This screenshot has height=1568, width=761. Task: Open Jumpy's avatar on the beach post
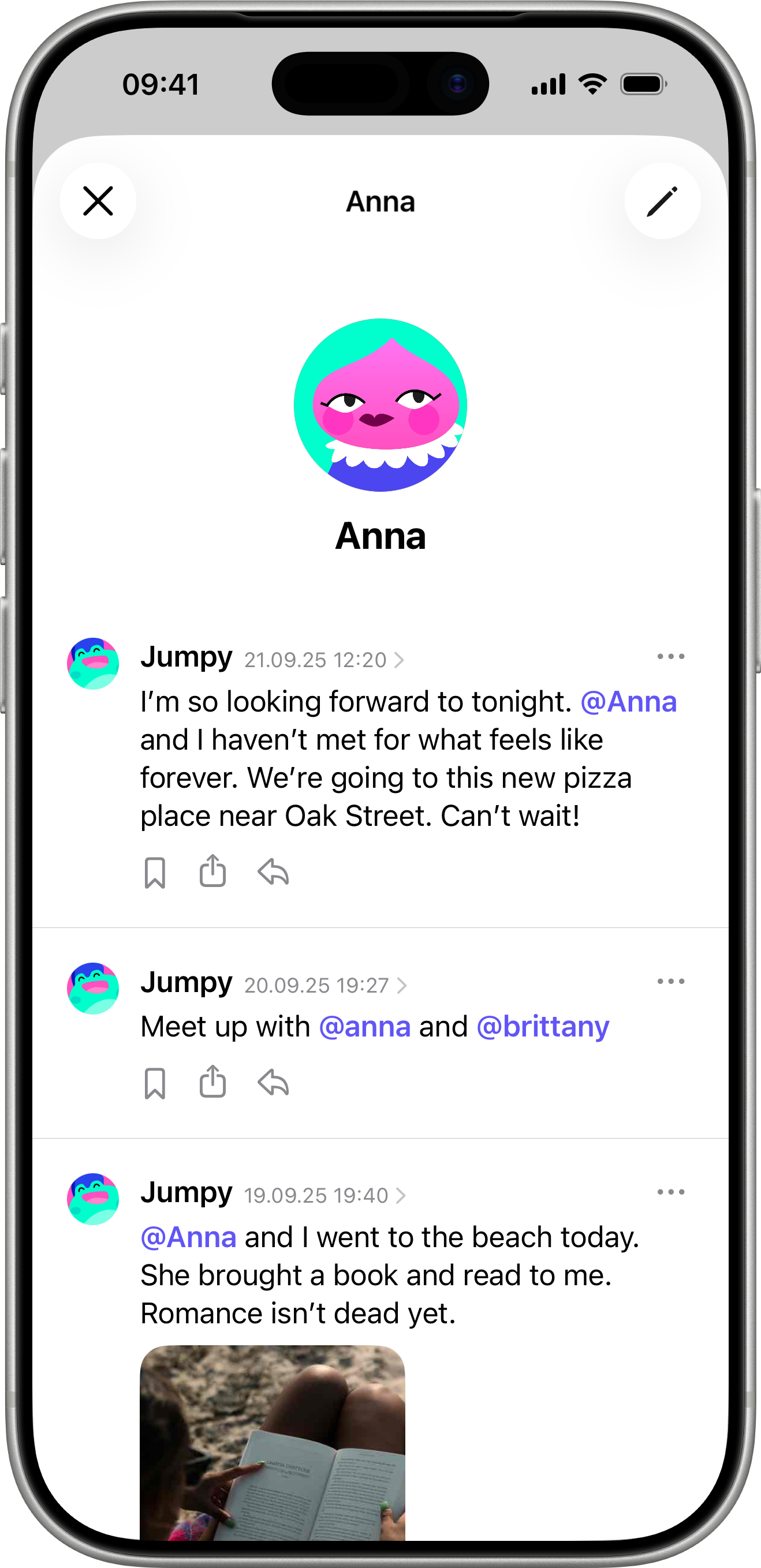(92, 1199)
